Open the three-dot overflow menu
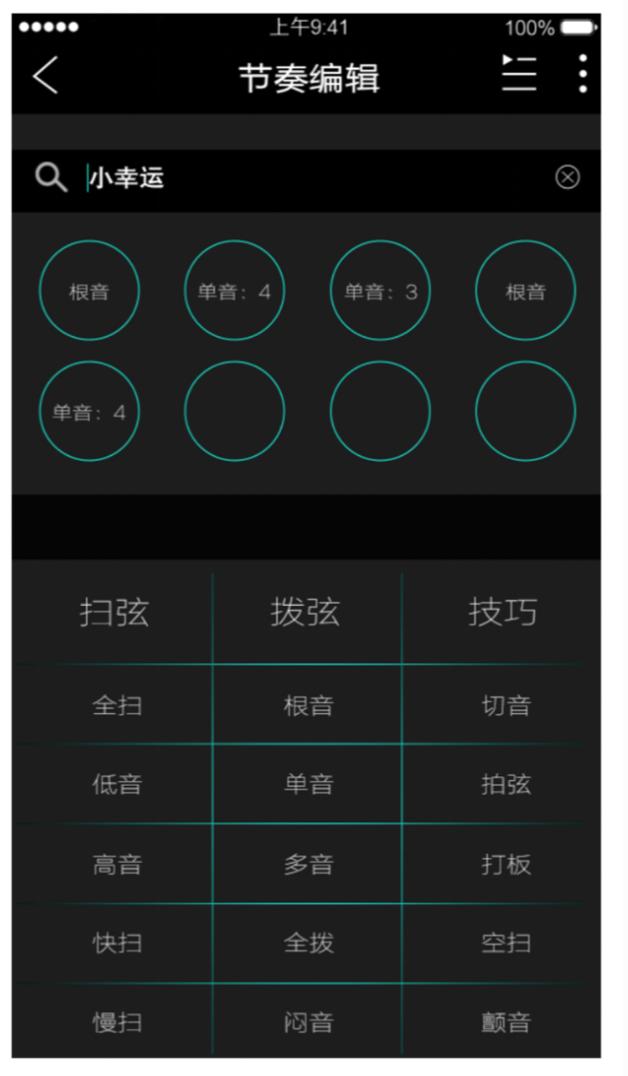This screenshot has height=1076, width=628. [582, 73]
